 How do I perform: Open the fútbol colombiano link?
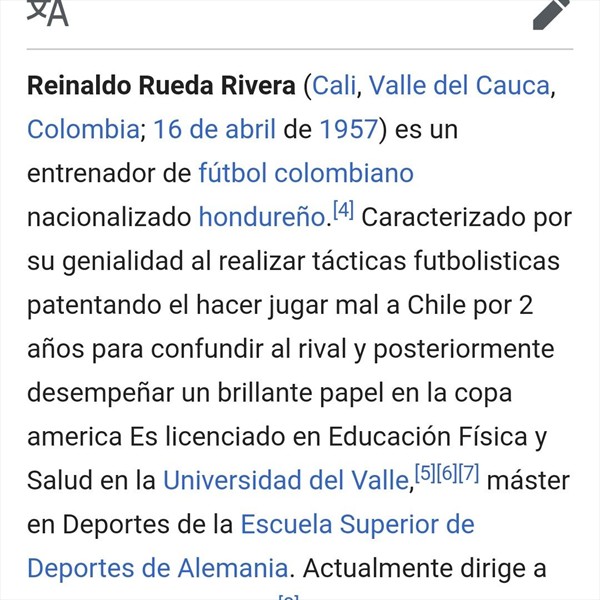click(x=305, y=173)
